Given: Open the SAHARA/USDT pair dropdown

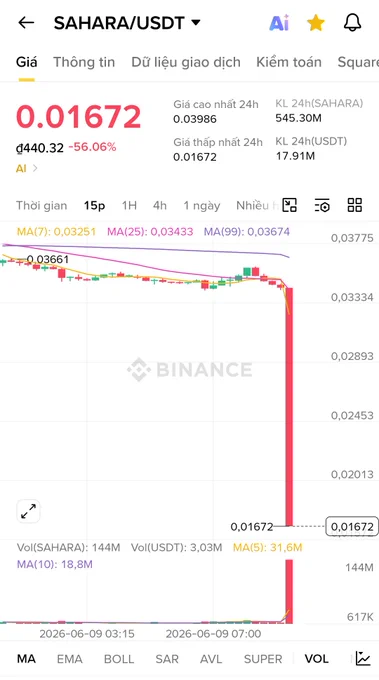Looking at the screenshot, I should click(x=127, y=23).
